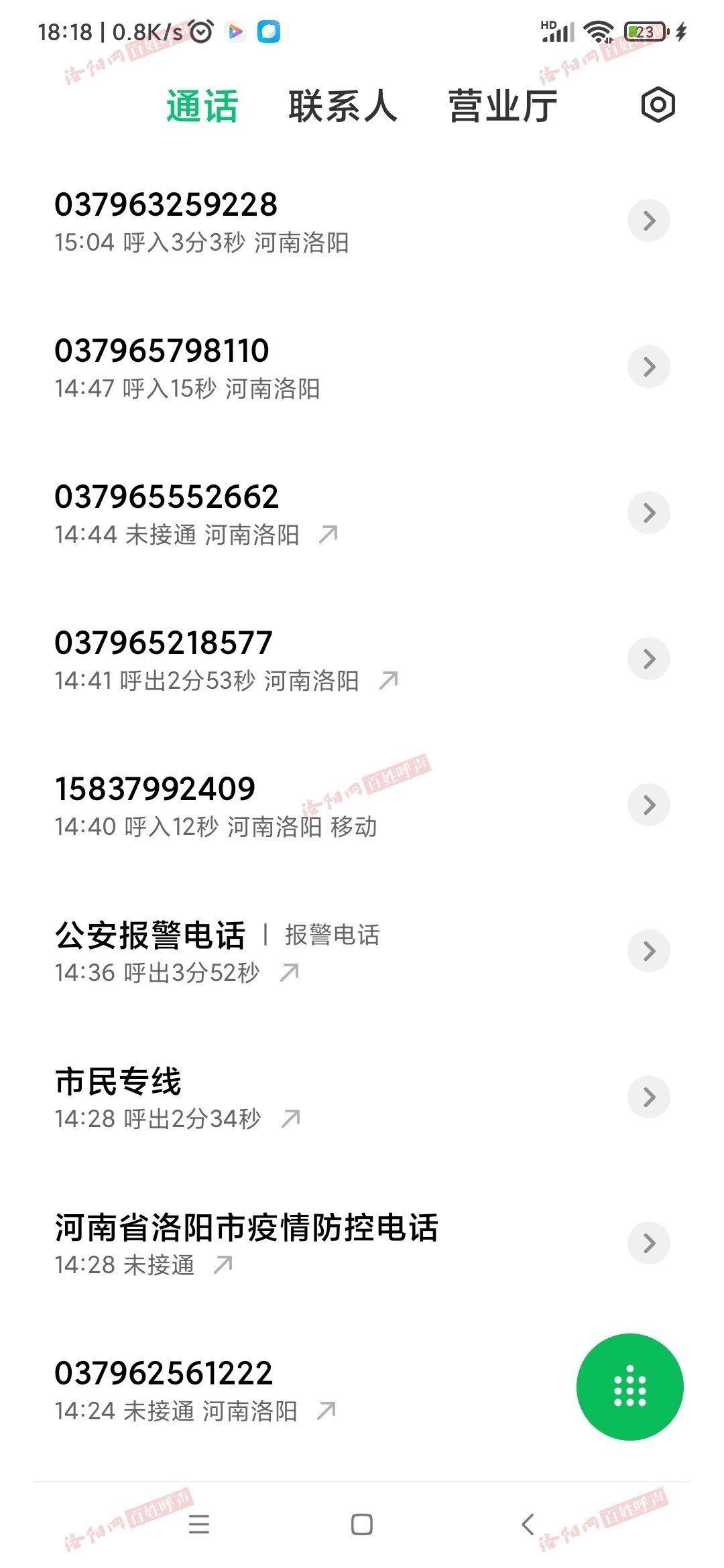
Task: Select the 通话 tab
Action: click(x=202, y=106)
